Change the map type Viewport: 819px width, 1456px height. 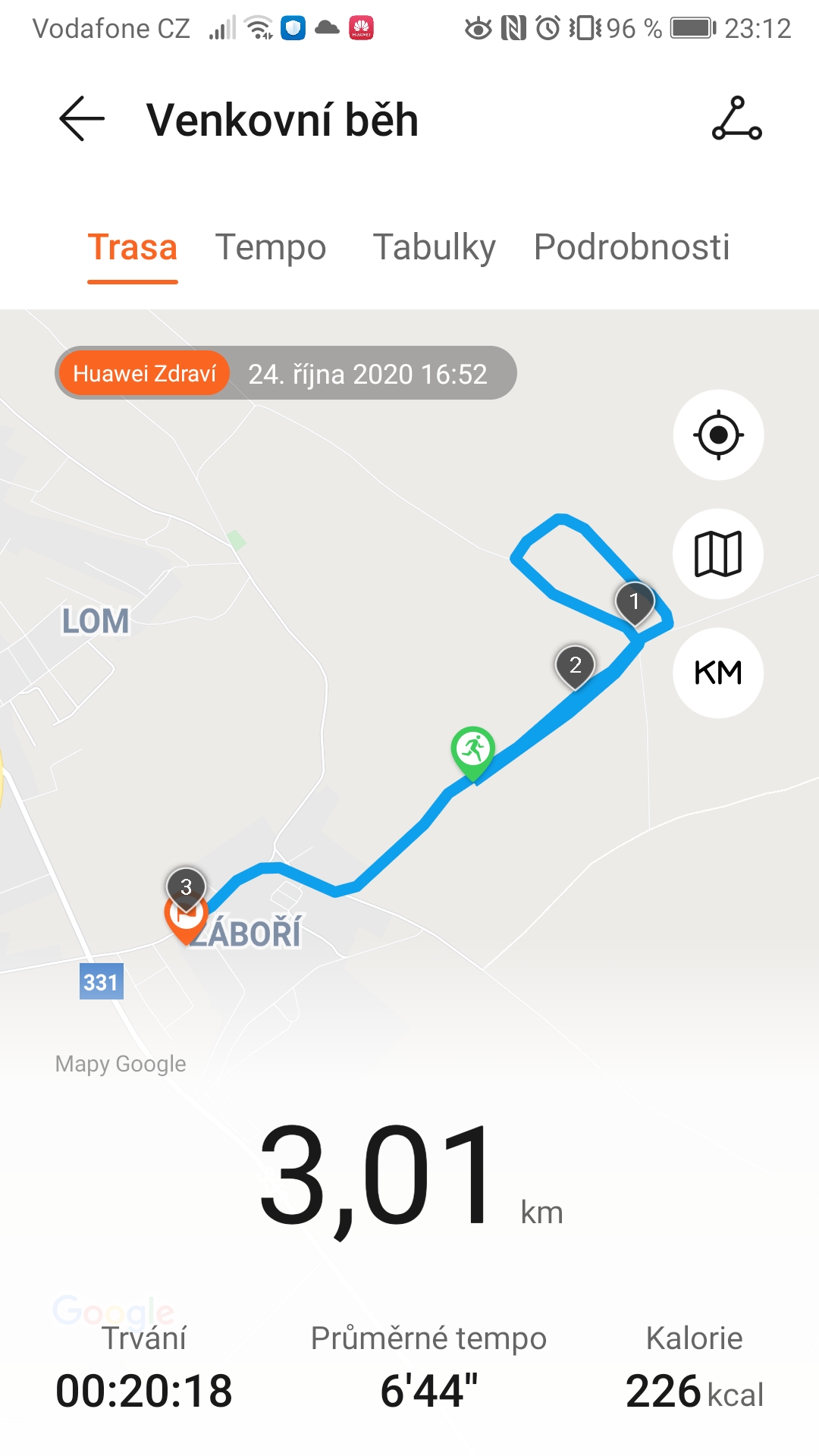coord(718,554)
